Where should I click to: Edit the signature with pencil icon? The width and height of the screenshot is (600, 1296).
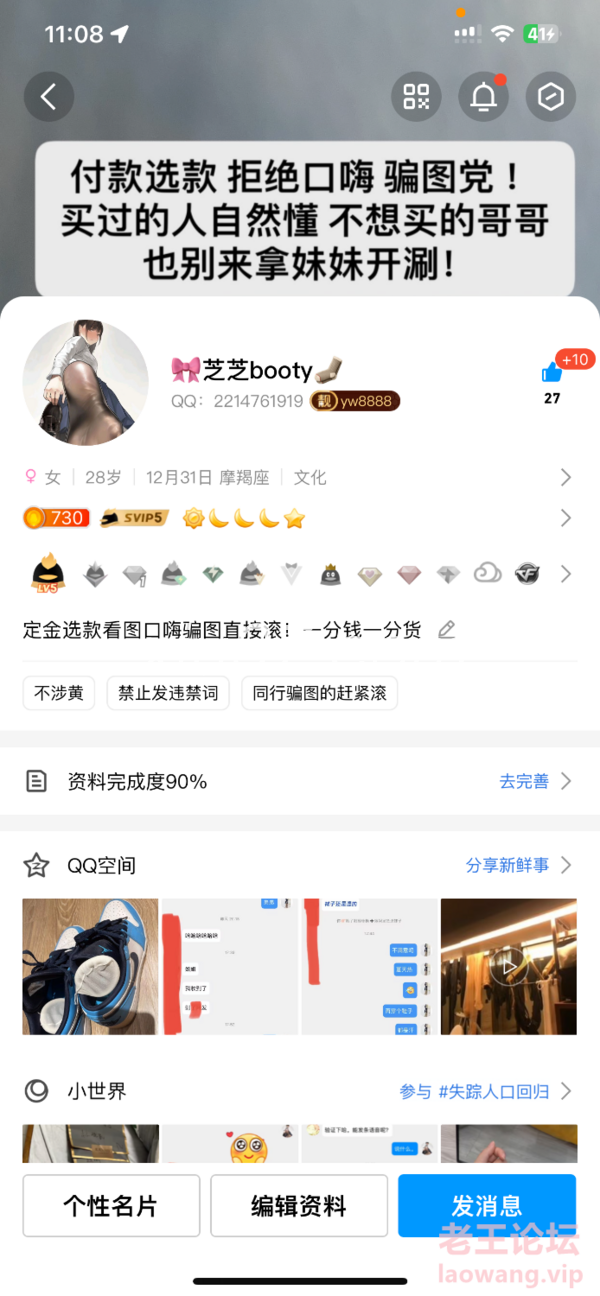tap(447, 630)
